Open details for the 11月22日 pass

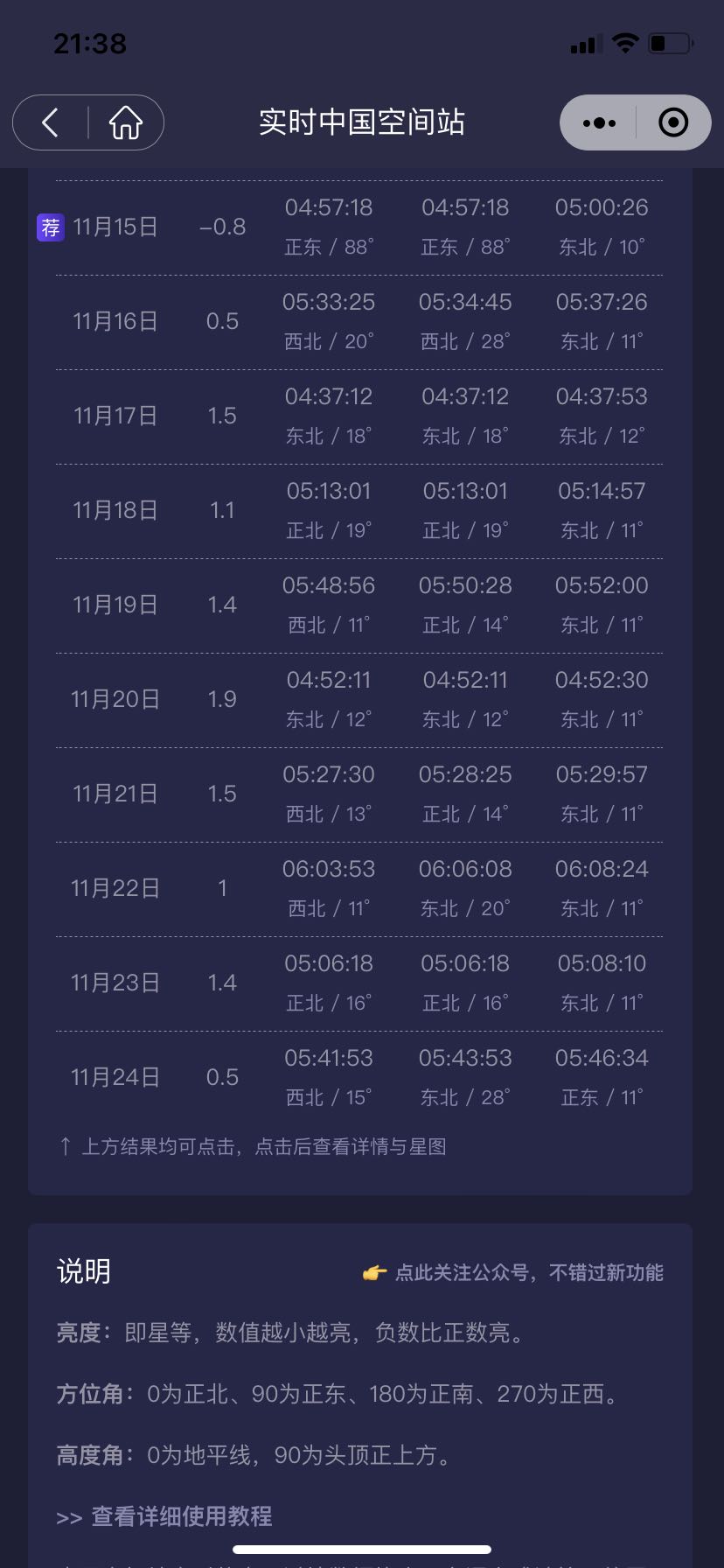coord(359,889)
